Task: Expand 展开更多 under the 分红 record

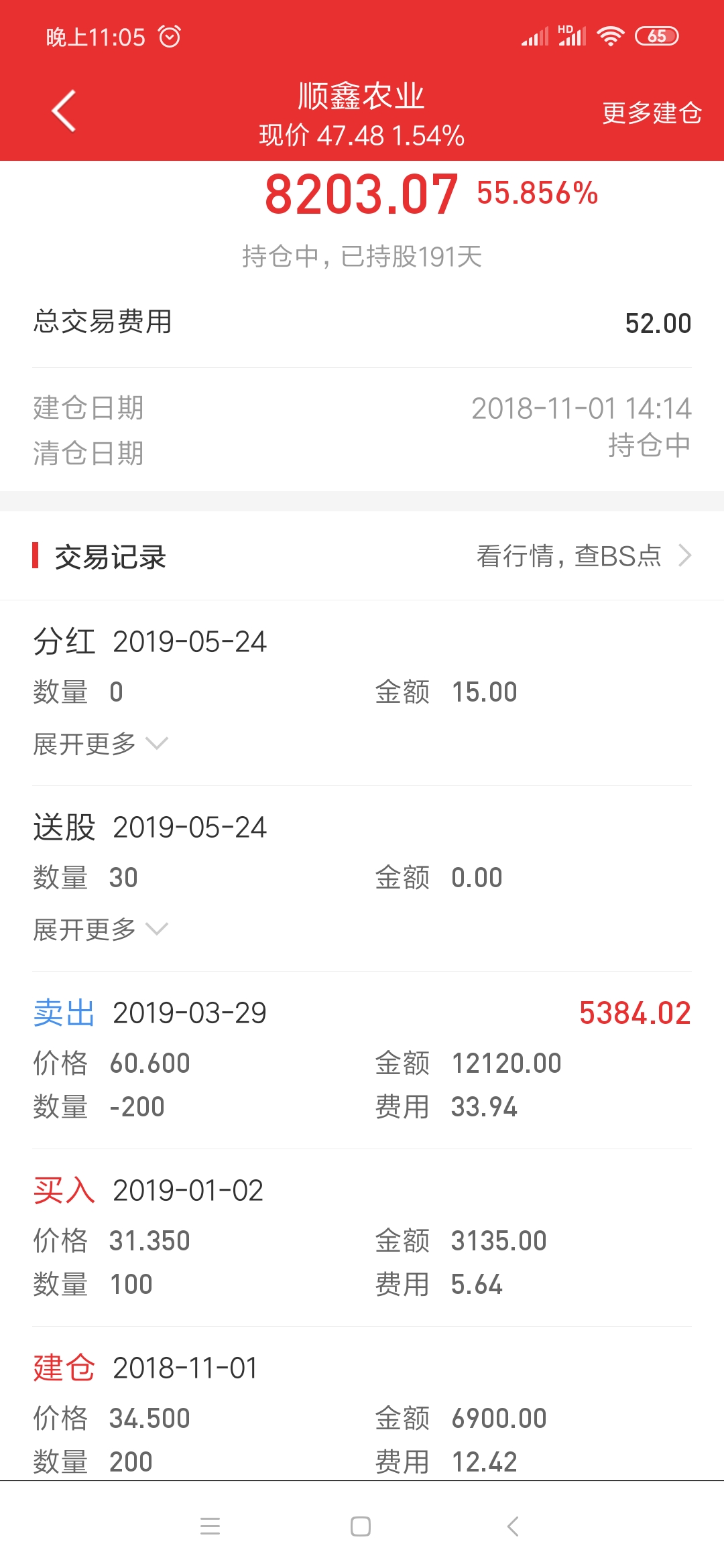Action: point(101,744)
